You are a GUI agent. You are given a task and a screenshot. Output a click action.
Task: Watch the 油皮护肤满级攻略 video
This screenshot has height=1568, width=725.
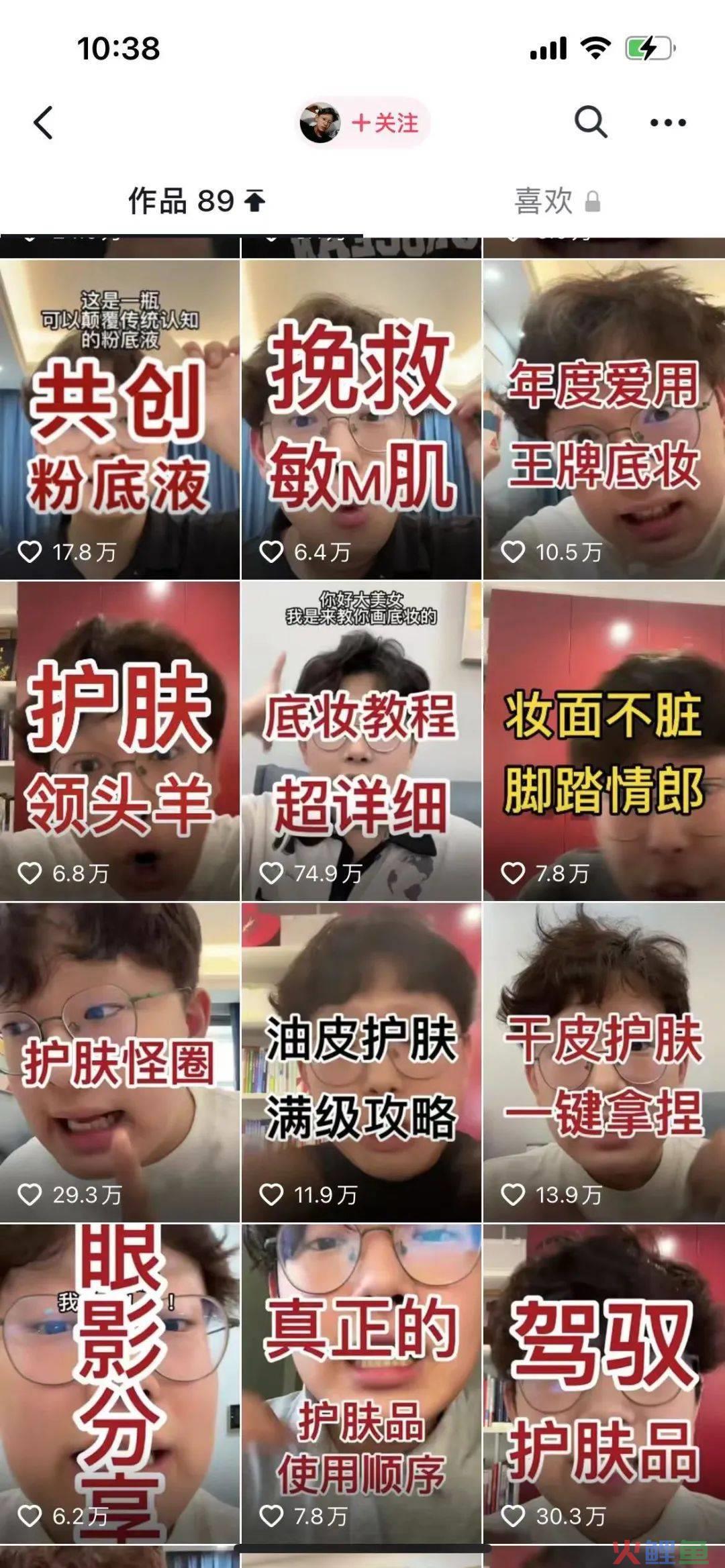pyautogui.click(x=361, y=1062)
